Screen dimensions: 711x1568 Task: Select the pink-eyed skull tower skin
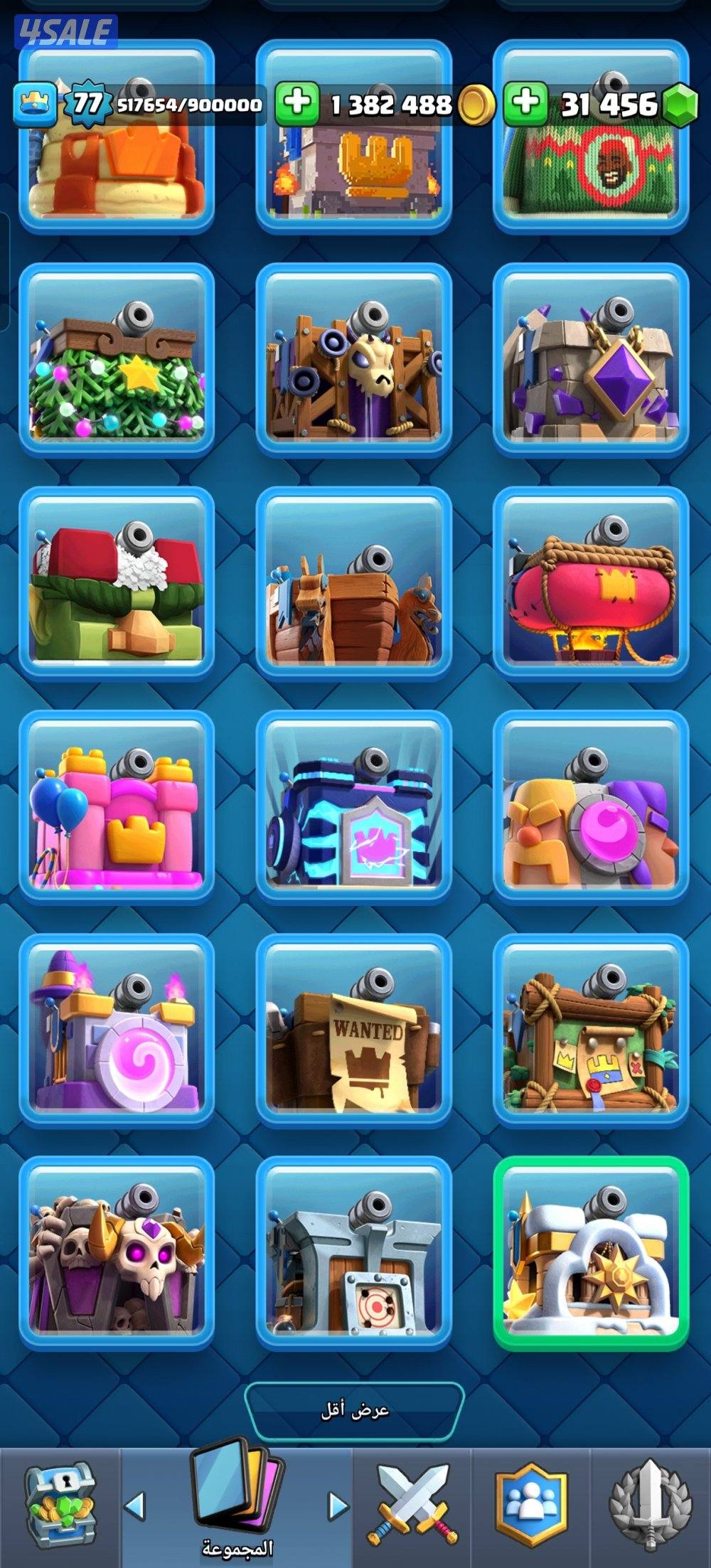pos(117,1253)
